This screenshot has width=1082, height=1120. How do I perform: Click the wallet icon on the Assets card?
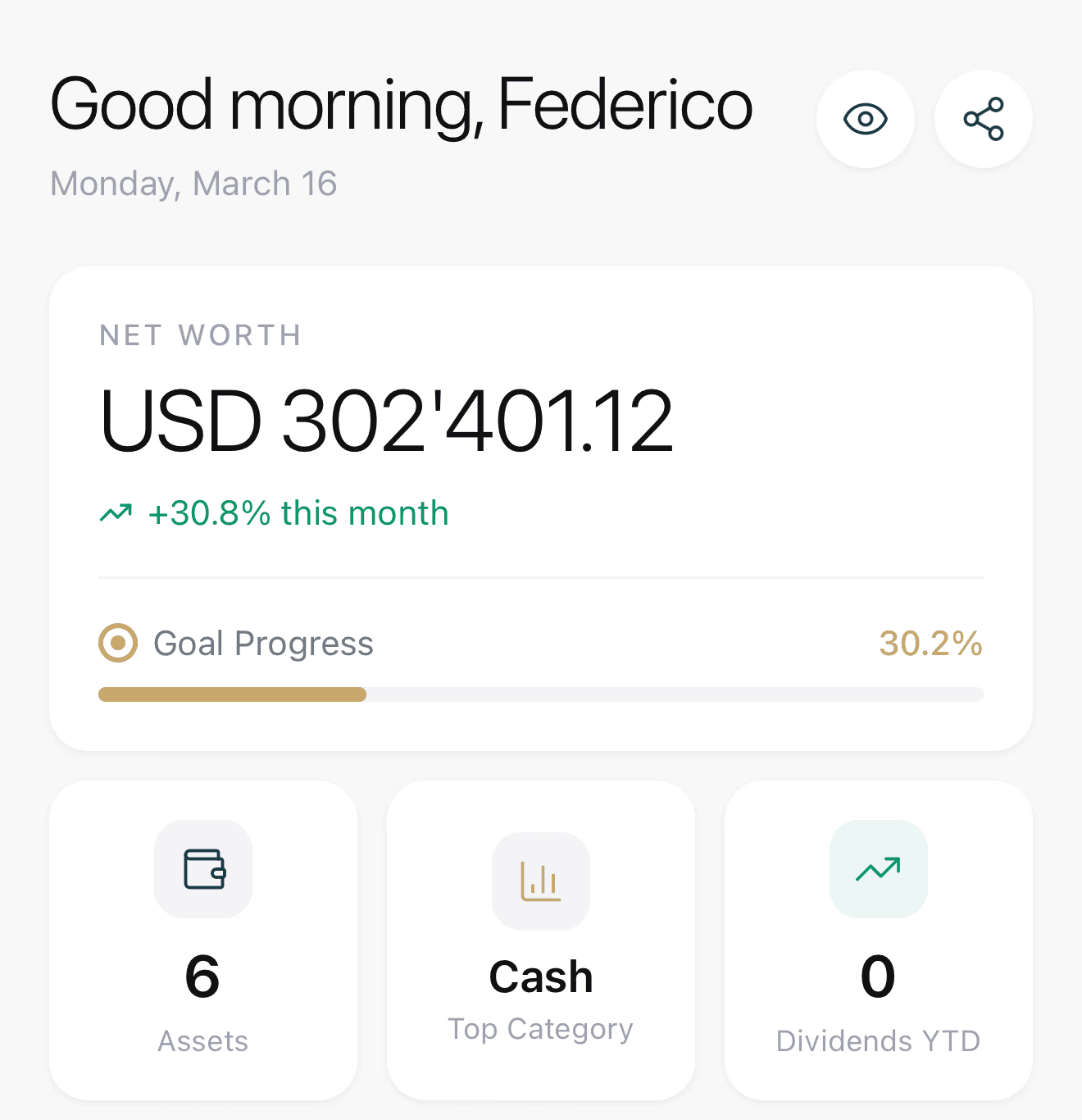(203, 870)
